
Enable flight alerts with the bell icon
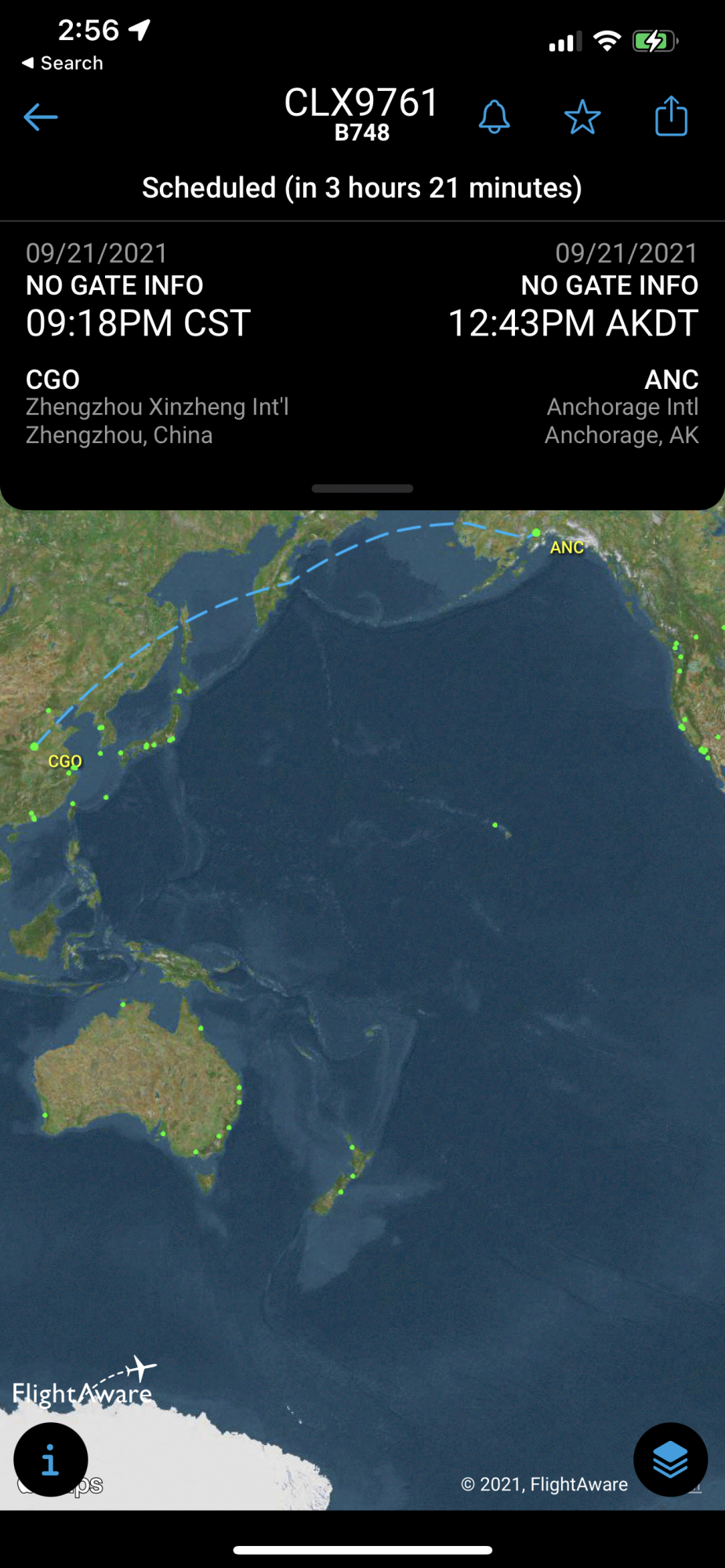(495, 118)
